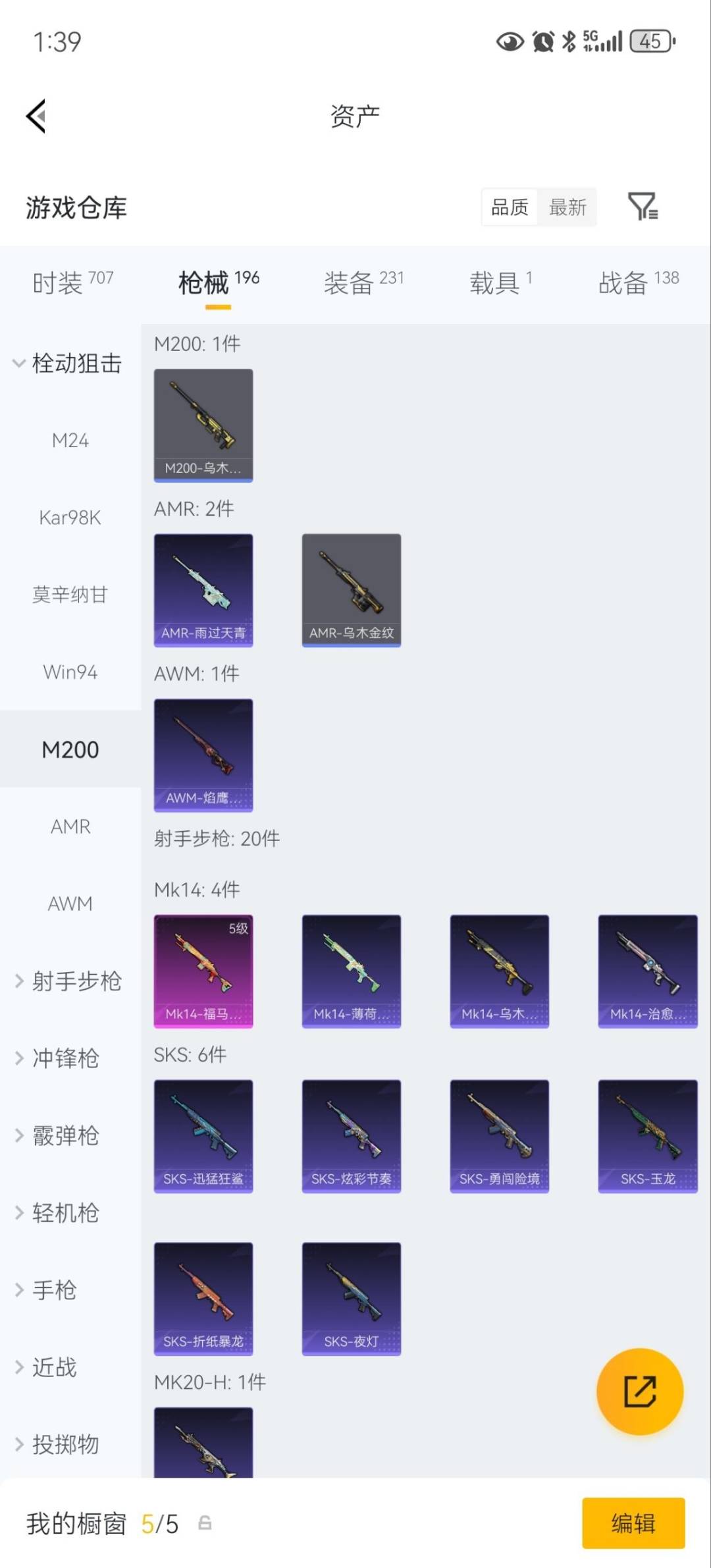Image resolution: width=711 pixels, height=1568 pixels.
Task: Open the AMR-雨过天青 skin thumbnail
Action: pos(203,589)
